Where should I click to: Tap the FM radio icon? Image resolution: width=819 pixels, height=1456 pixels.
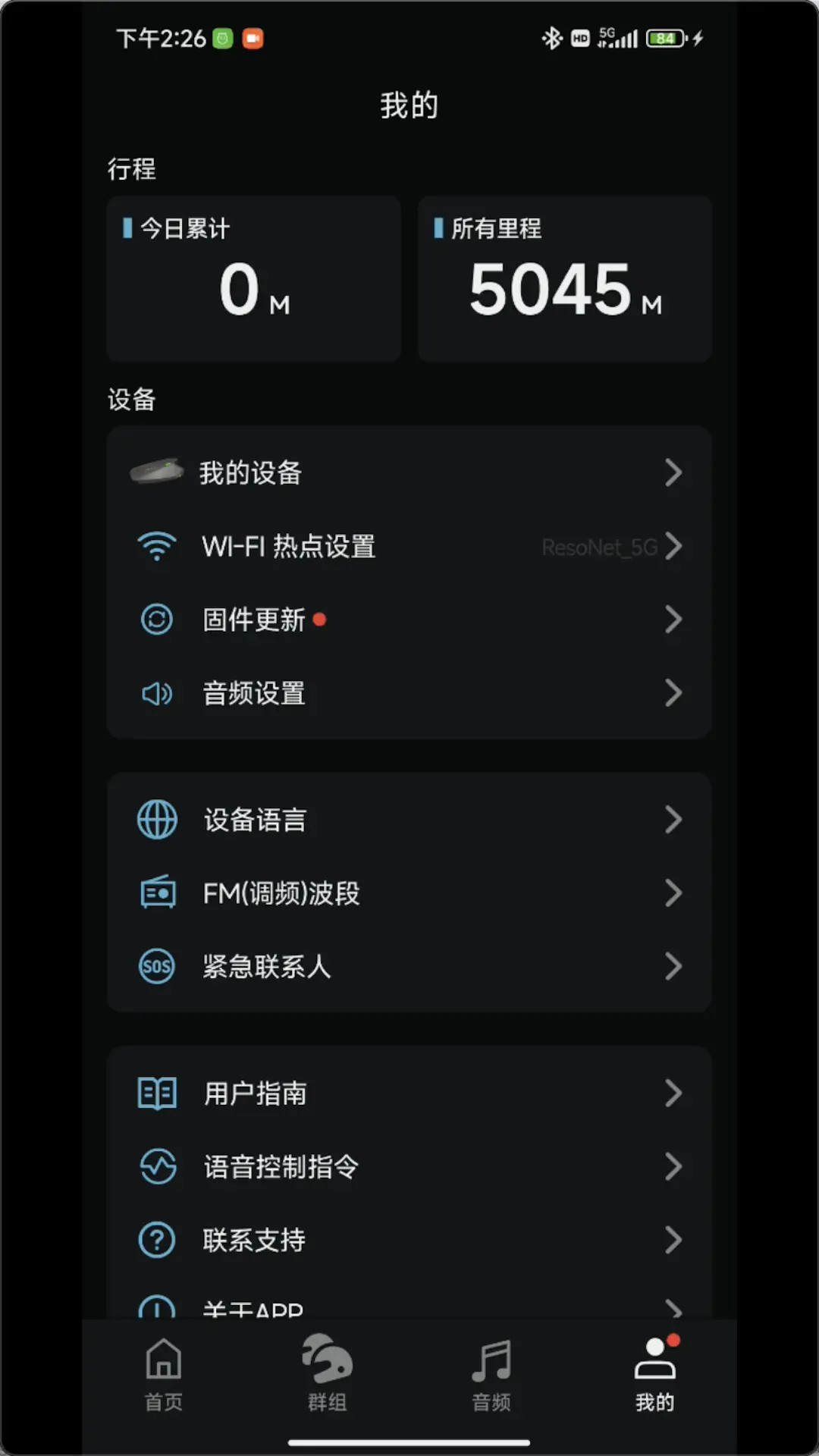point(157,893)
